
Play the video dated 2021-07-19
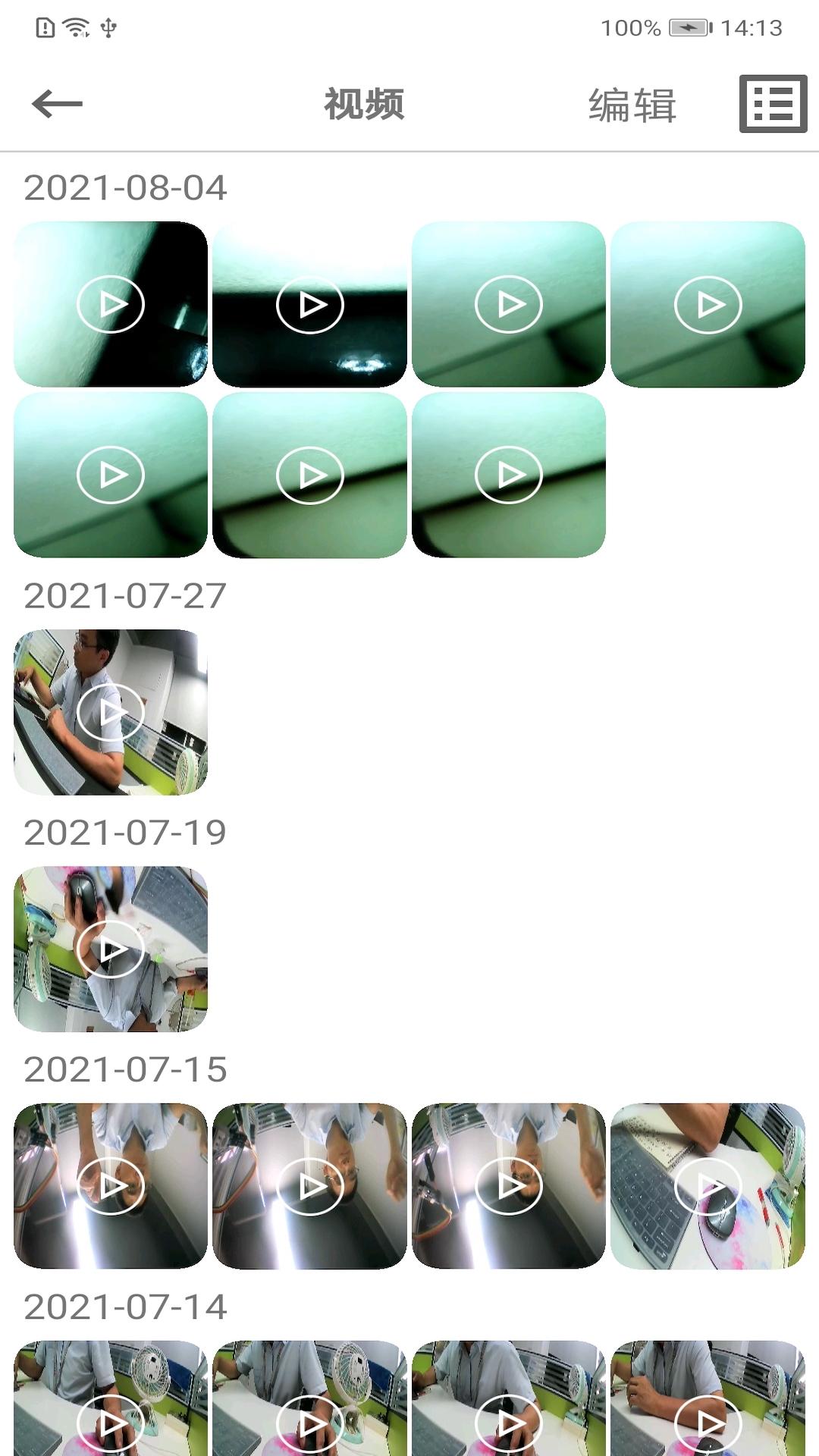[x=111, y=949]
